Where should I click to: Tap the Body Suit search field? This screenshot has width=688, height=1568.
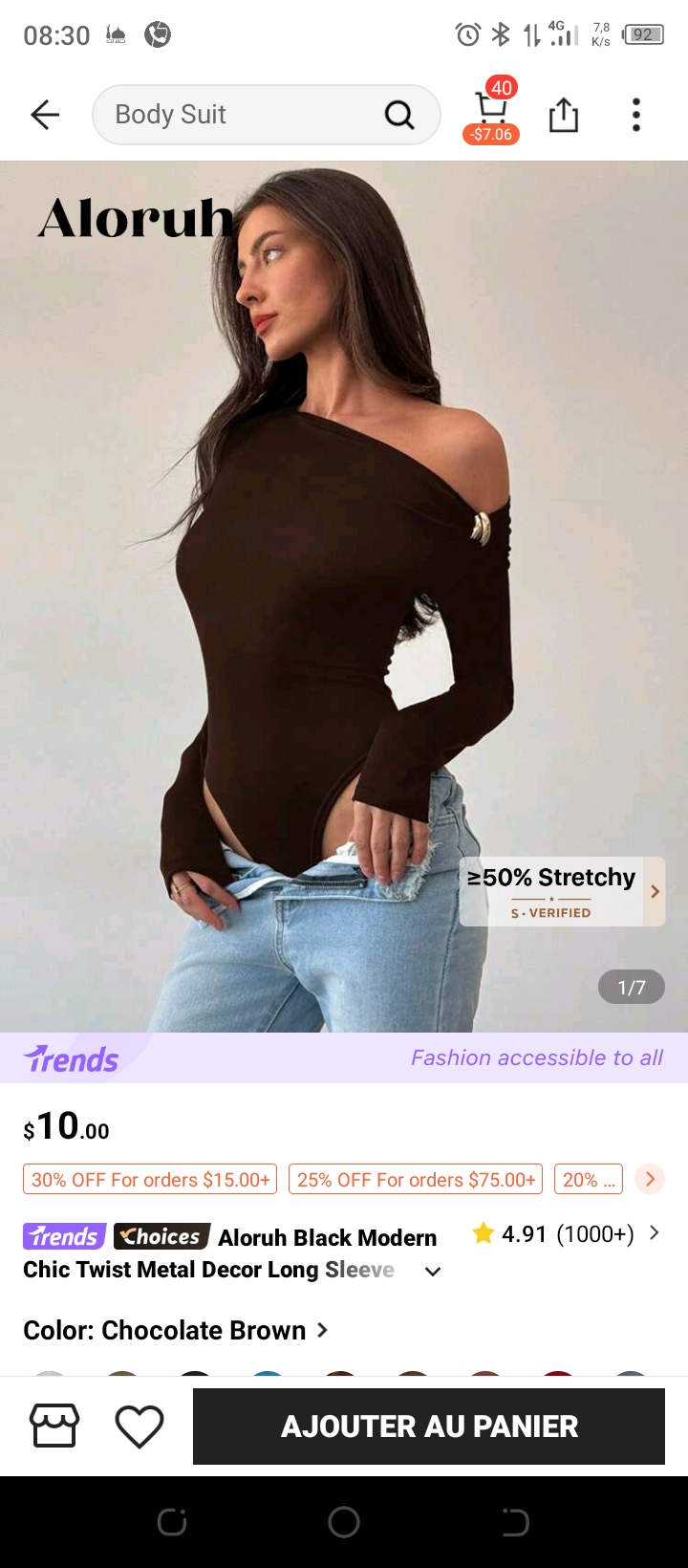pos(239,115)
